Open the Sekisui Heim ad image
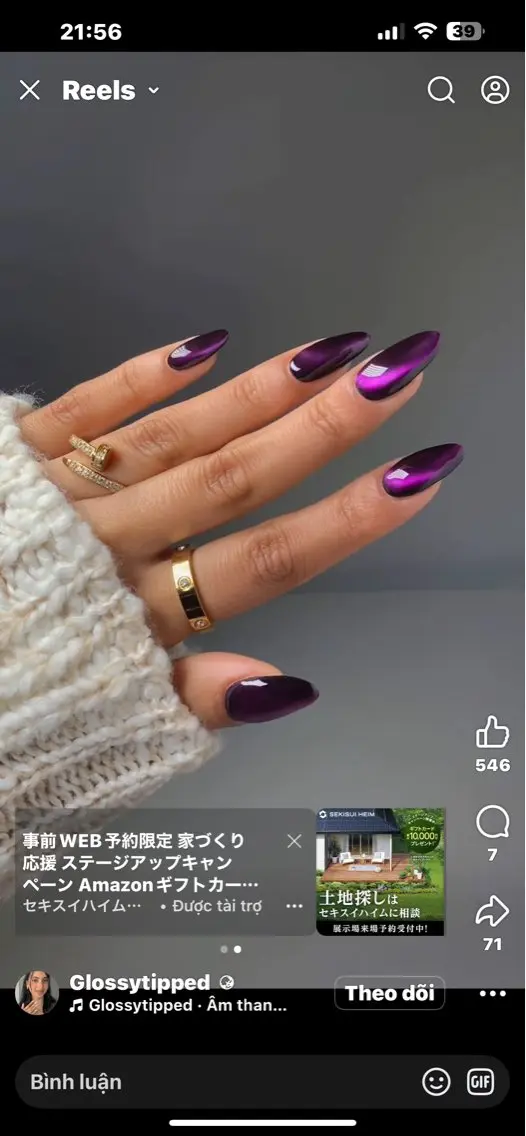Viewport: 526px width, 1136px height. 380,872
